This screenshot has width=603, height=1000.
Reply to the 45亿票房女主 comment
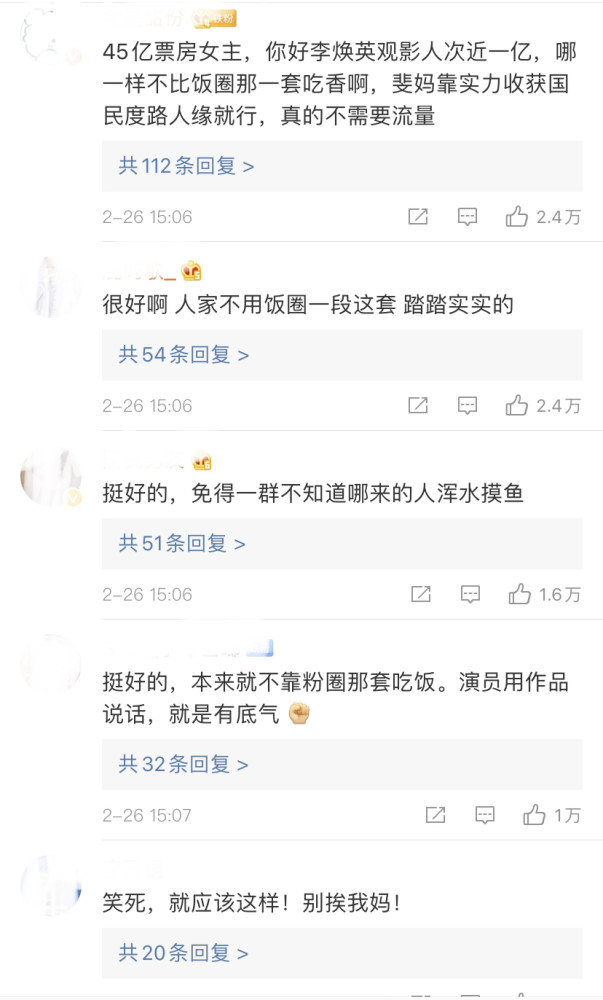[x=467, y=217]
